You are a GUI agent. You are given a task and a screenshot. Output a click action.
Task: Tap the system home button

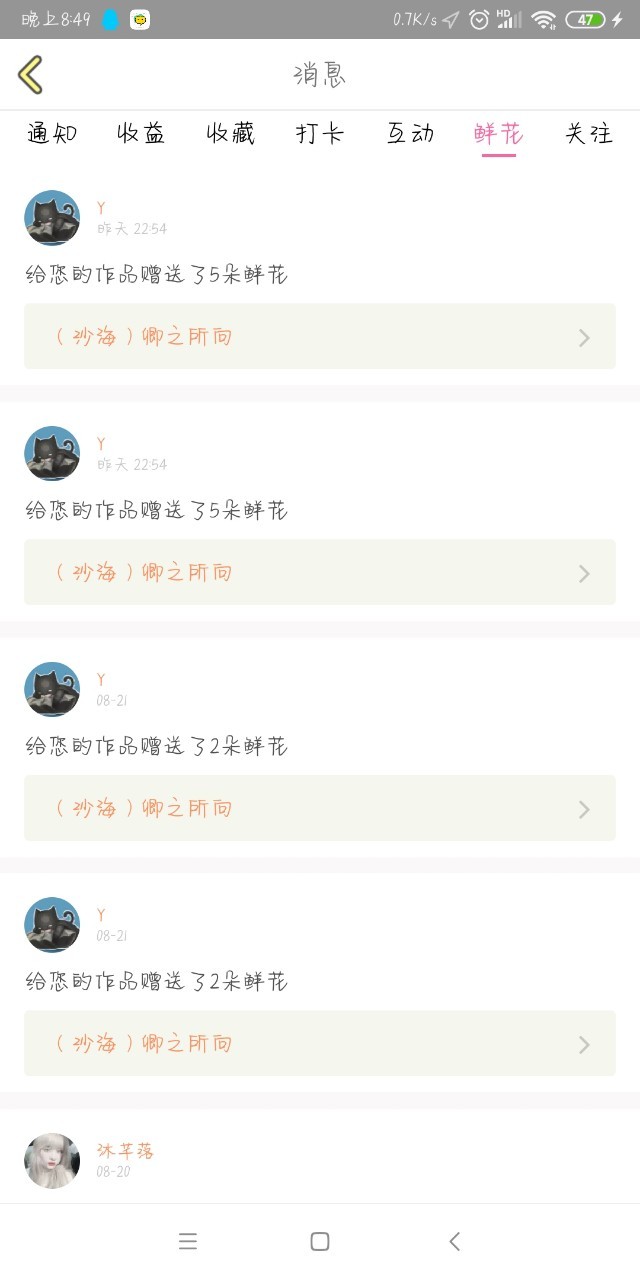pyautogui.click(x=320, y=1242)
